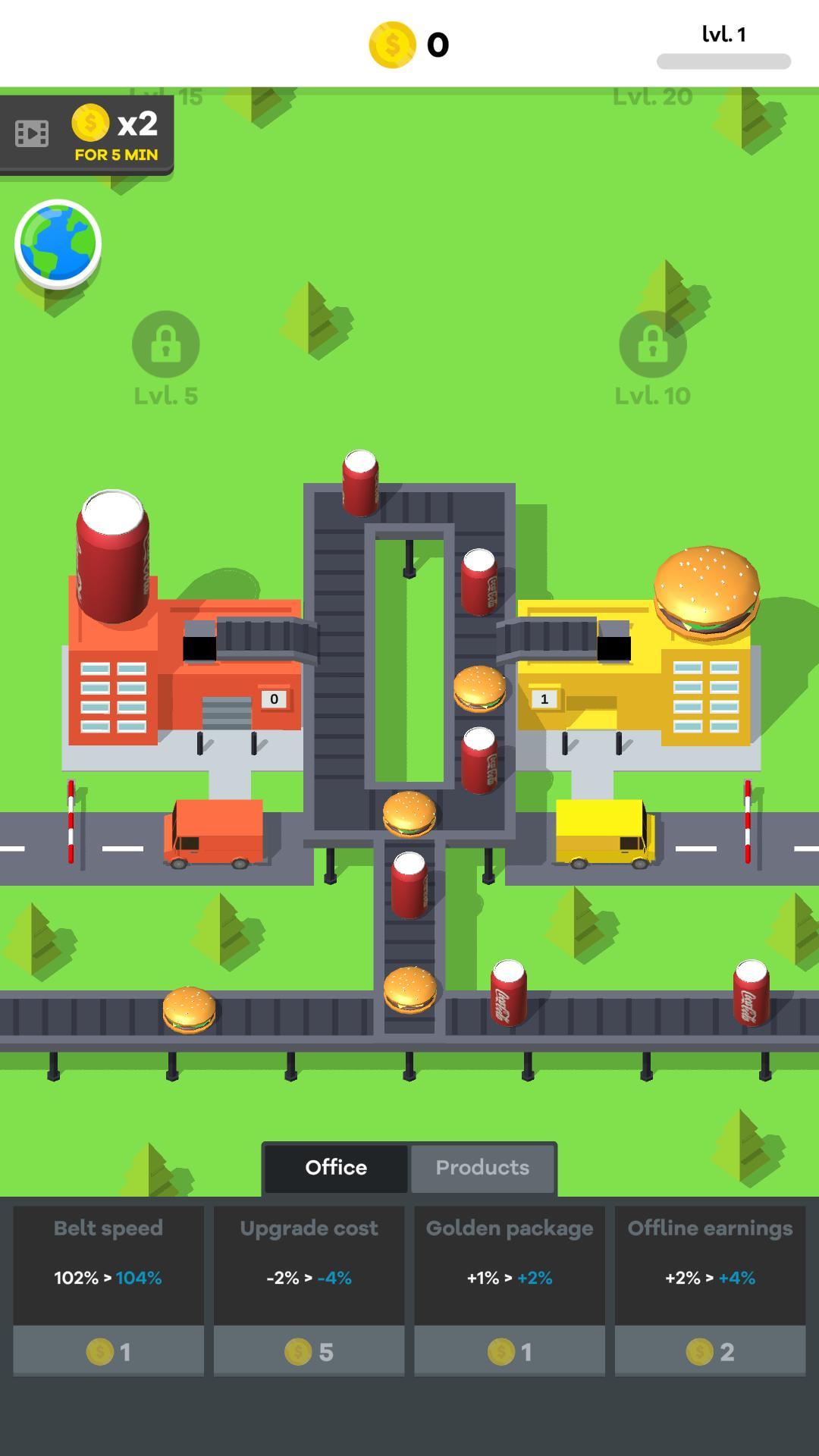Buy the Belt speed upgrade
Screen dimensions: 819x1456
click(108, 1351)
